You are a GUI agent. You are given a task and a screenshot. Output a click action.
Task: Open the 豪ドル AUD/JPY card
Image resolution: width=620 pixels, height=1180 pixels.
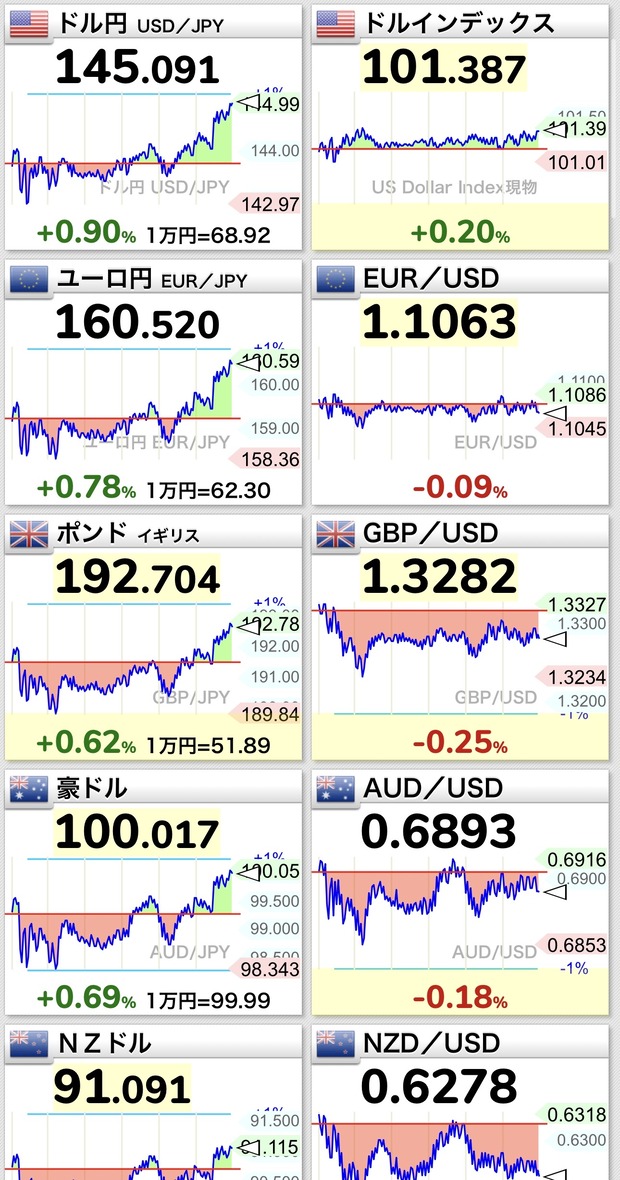[x=153, y=893]
